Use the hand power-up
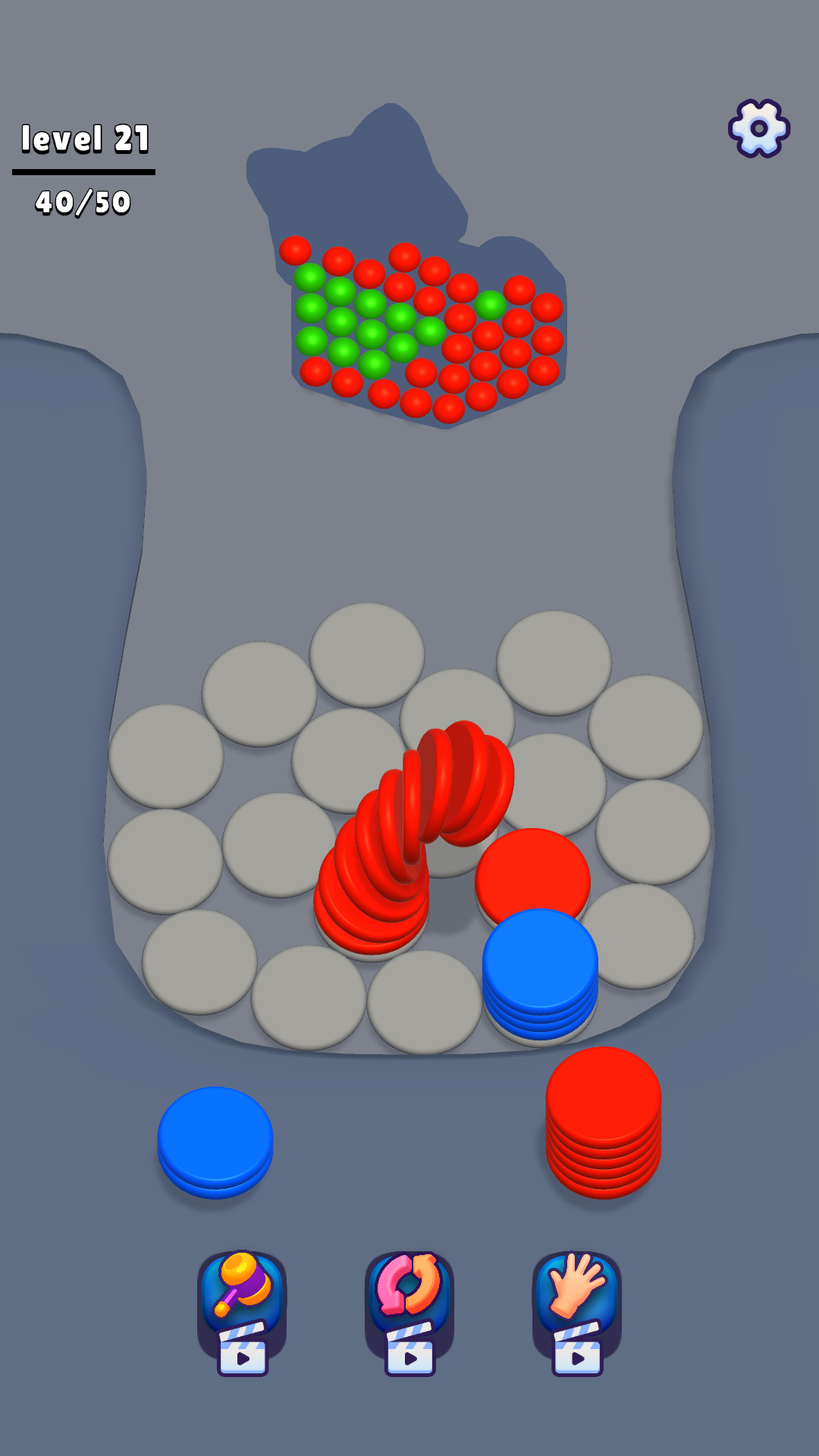The height and width of the screenshot is (1456, 819). (577, 1308)
